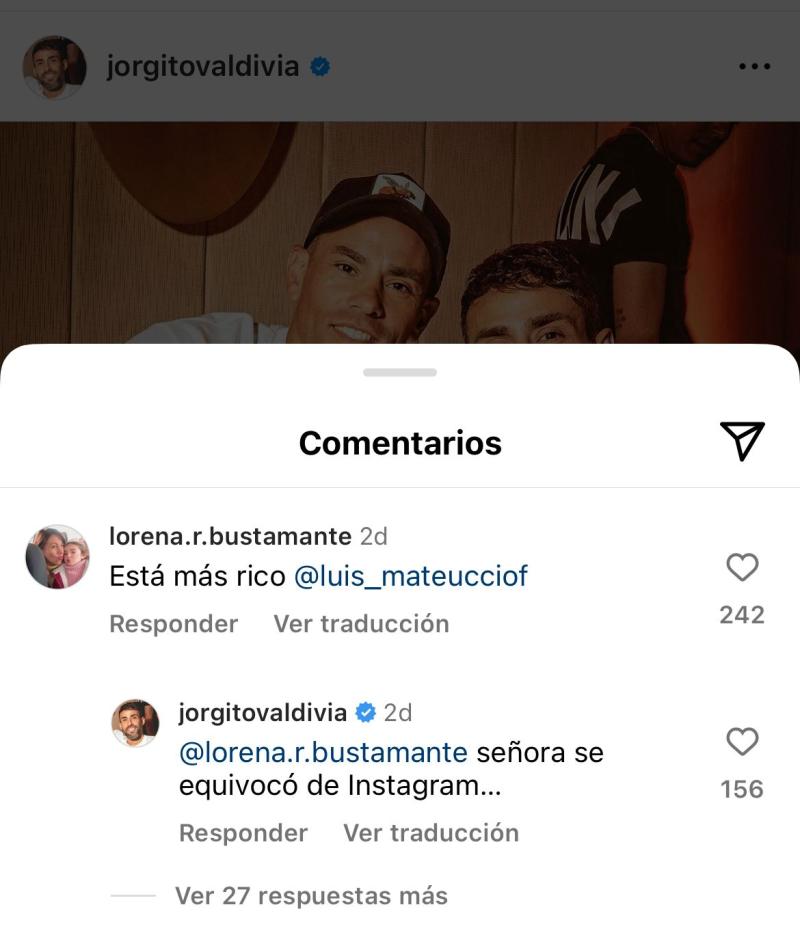
Task: Like jorgitovaldivia's reply with the heart icon
Action: tap(740, 742)
